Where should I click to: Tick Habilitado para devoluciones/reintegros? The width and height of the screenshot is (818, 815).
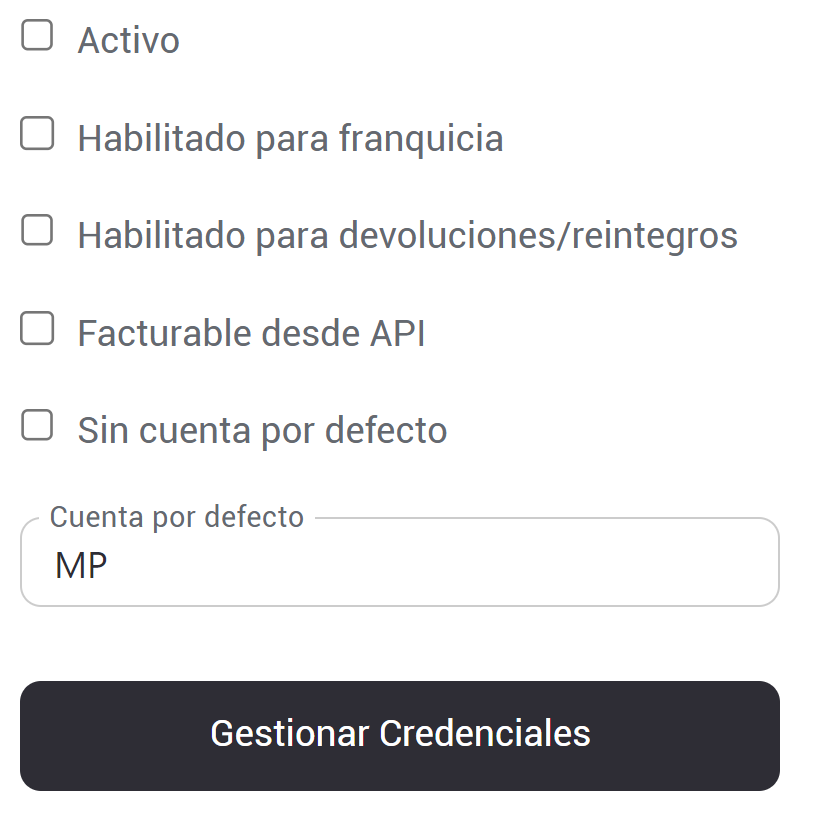[x=37, y=231]
